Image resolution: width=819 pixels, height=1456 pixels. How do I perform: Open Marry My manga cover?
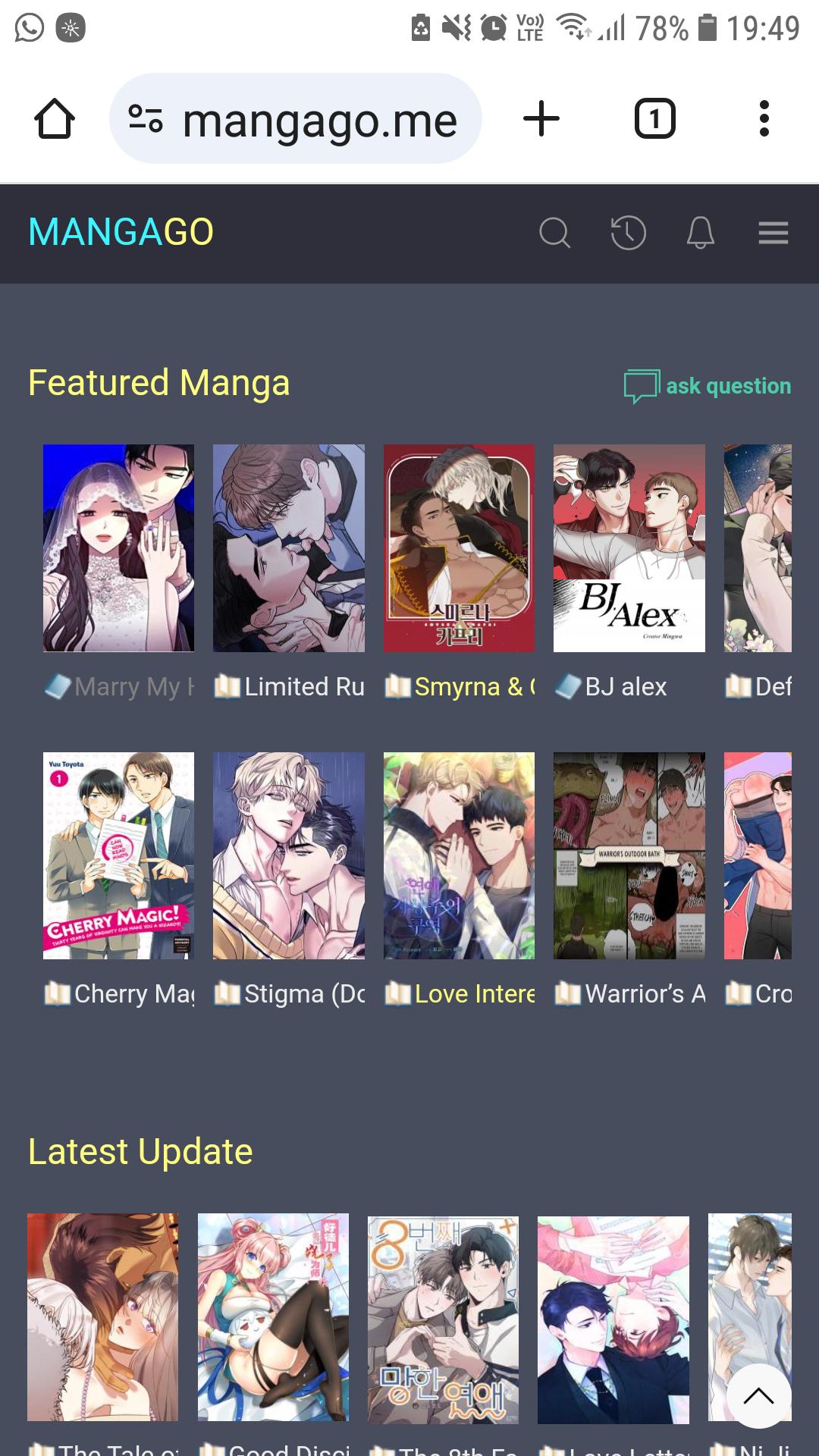point(118,548)
